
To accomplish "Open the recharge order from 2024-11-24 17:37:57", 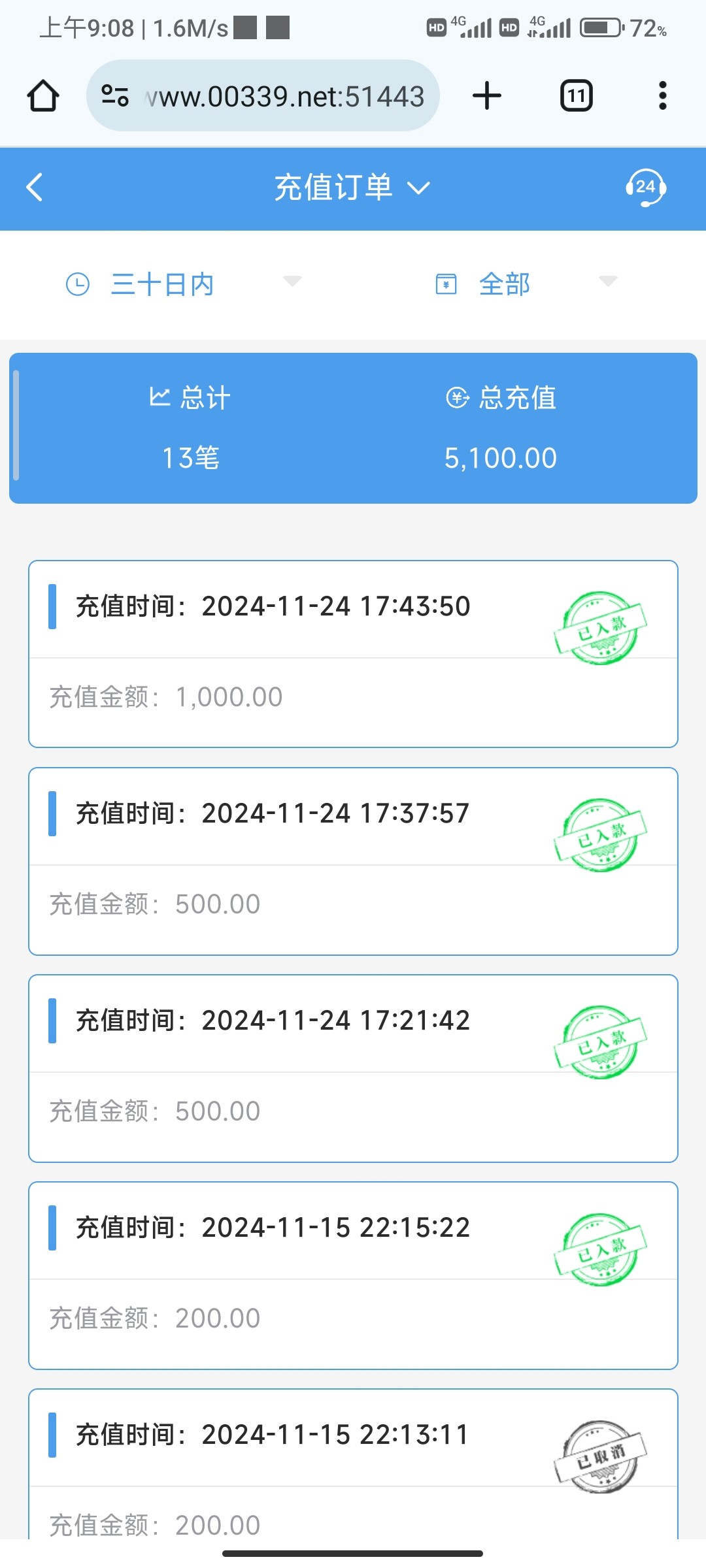I will (353, 860).
